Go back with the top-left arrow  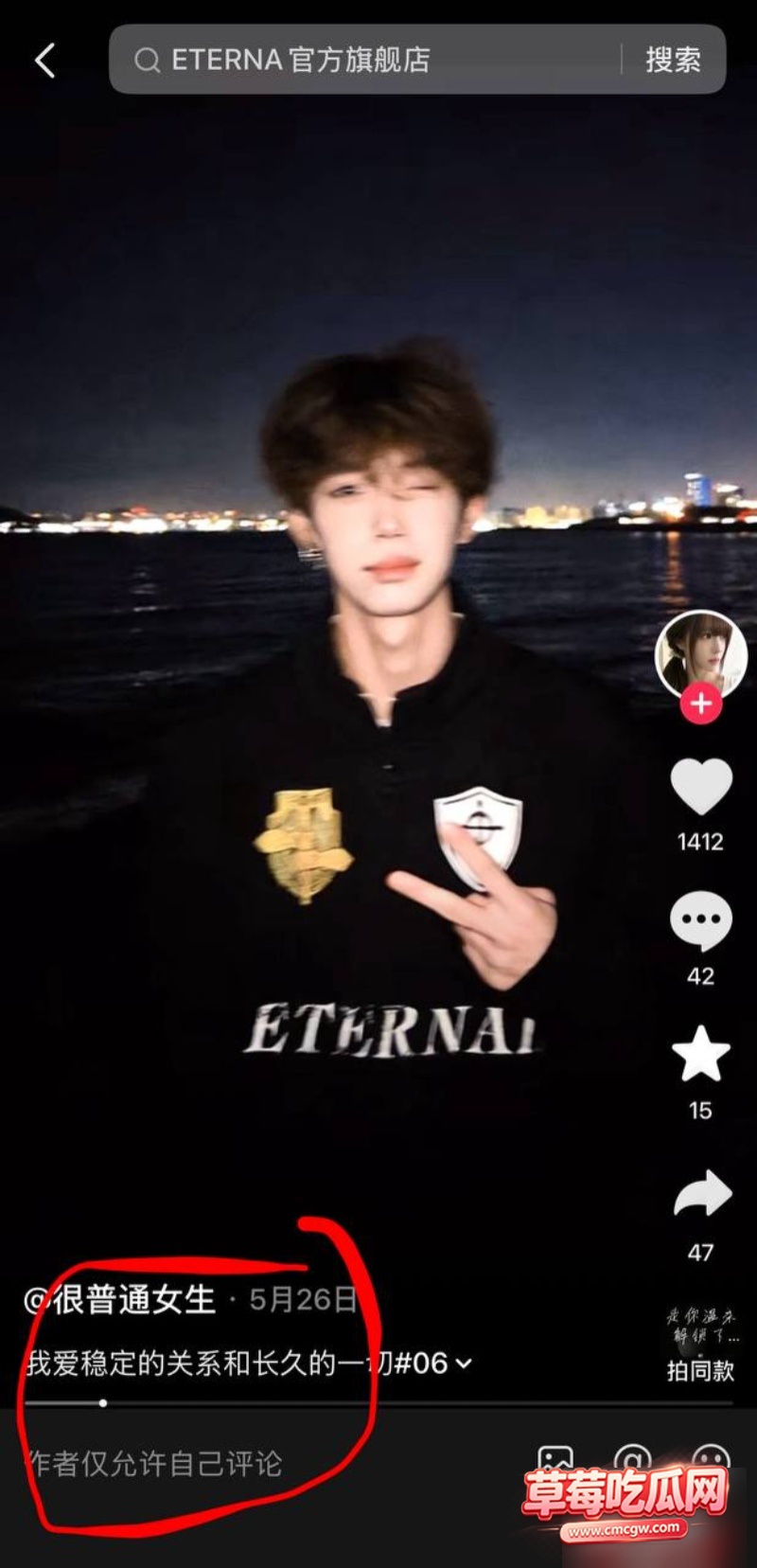45,60
